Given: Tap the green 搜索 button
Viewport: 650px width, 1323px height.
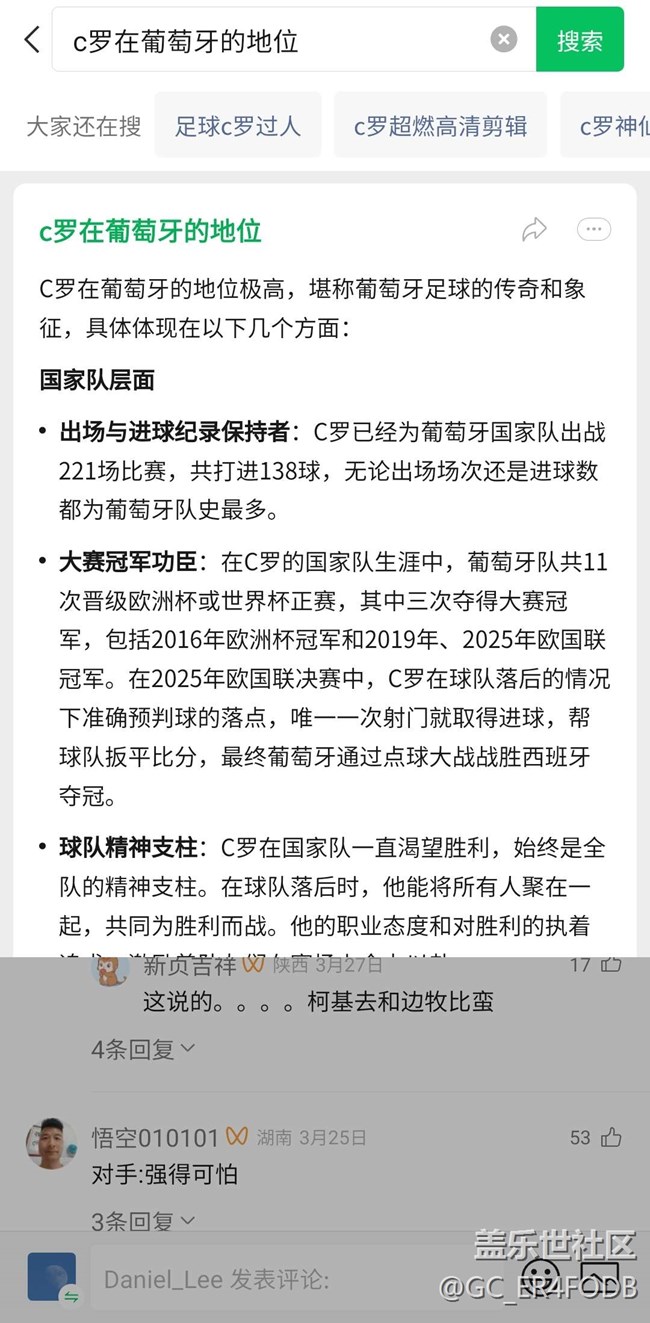Looking at the screenshot, I should [579, 40].
